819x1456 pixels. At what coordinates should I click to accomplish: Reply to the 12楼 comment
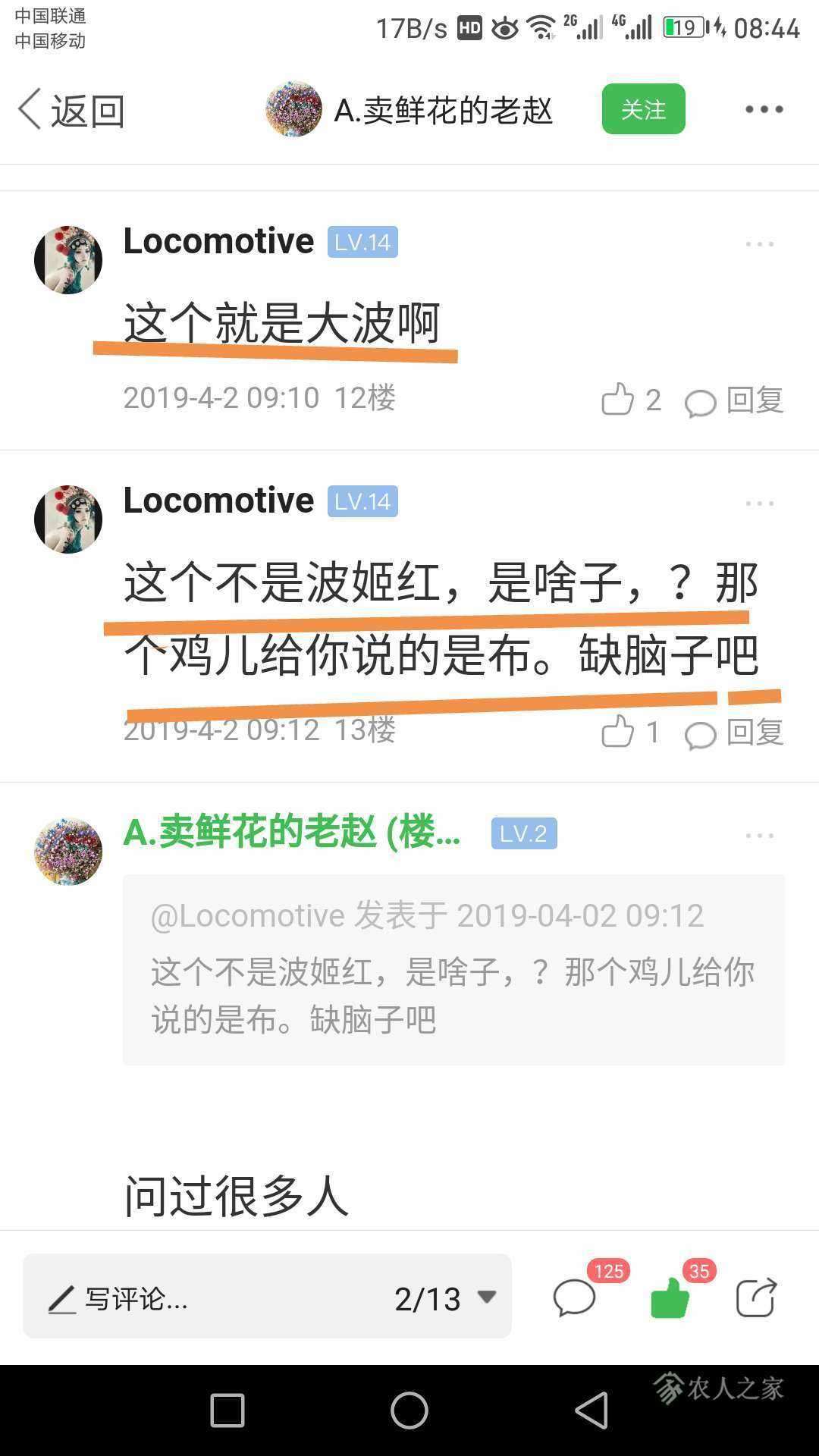pyautogui.click(x=734, y=400)
